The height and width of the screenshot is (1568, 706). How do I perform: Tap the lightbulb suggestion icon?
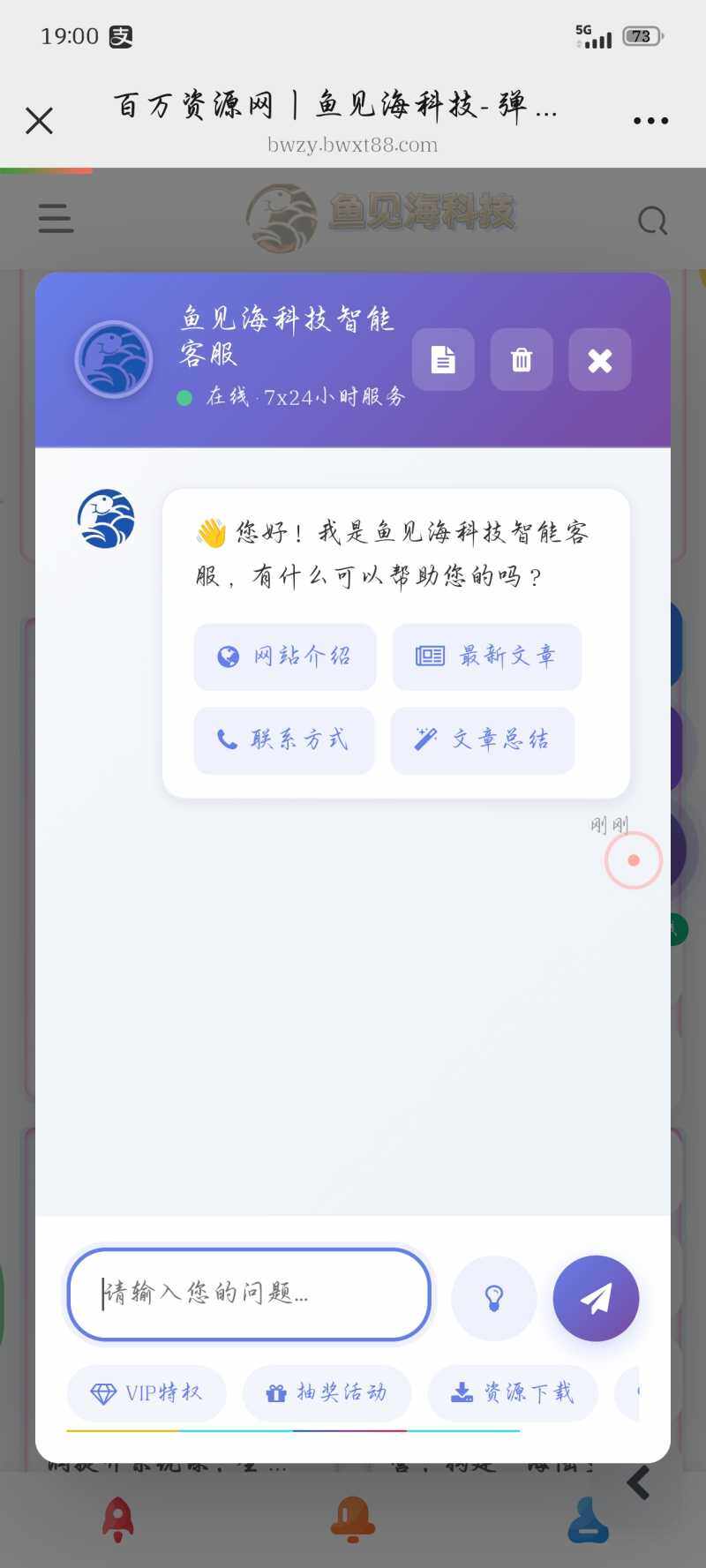493,1297
